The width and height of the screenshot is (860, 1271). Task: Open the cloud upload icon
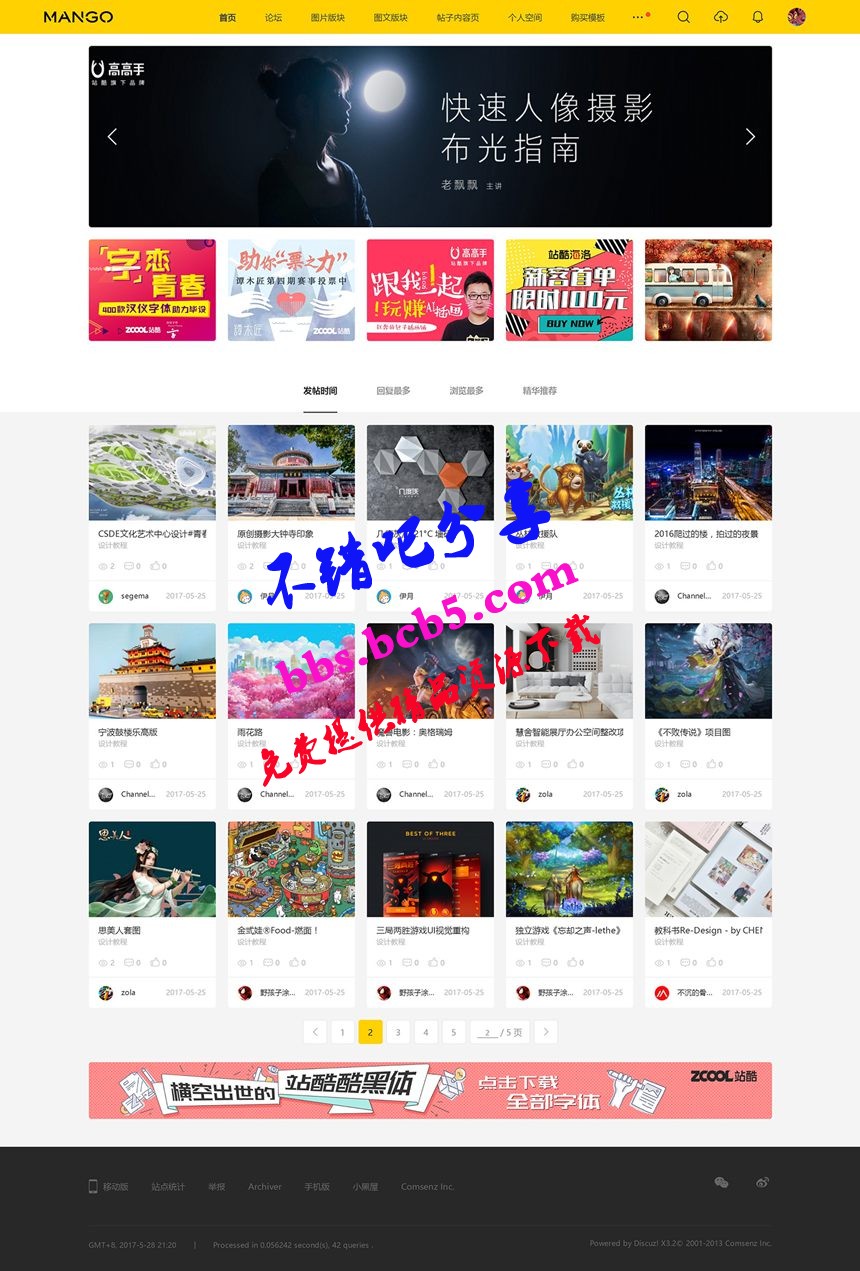click(721, 17)
